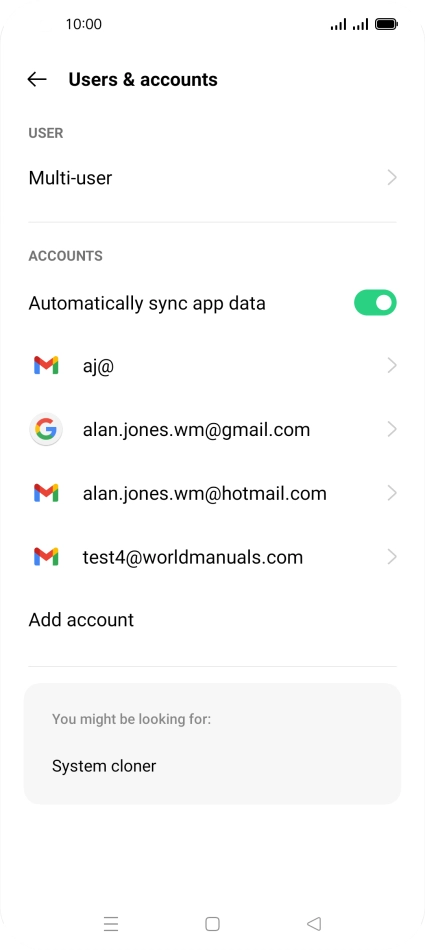Viewport: 425px width, 950px height.
Task: Open alan.jones.wm@gmail.com Google account
Action: (x=212, y=430)
